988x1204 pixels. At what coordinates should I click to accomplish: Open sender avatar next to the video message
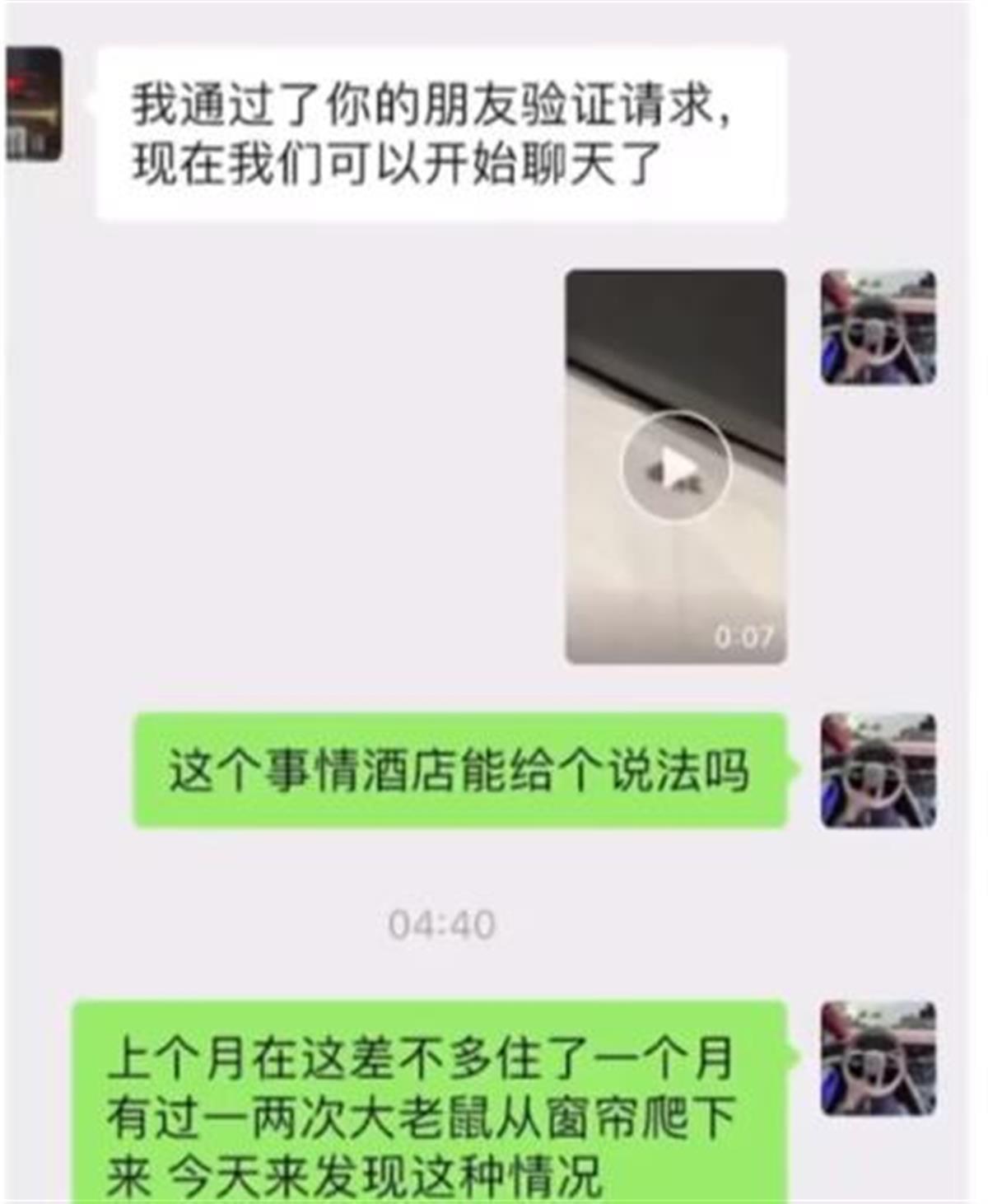[x=878, y=327]
